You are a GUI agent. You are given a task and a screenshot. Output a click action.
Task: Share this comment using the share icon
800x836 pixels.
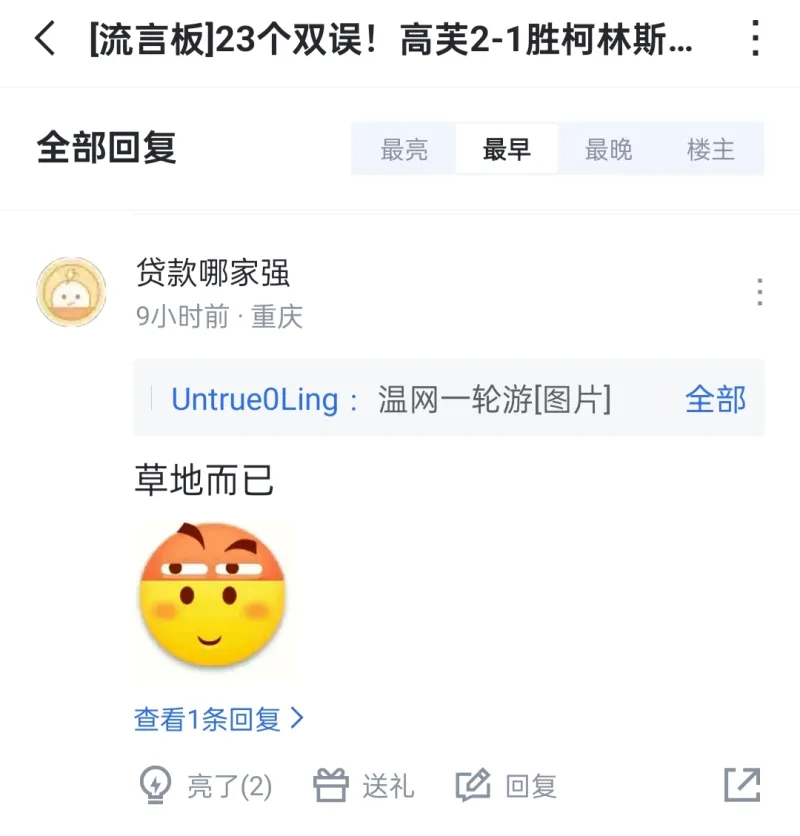pos(742,785)
